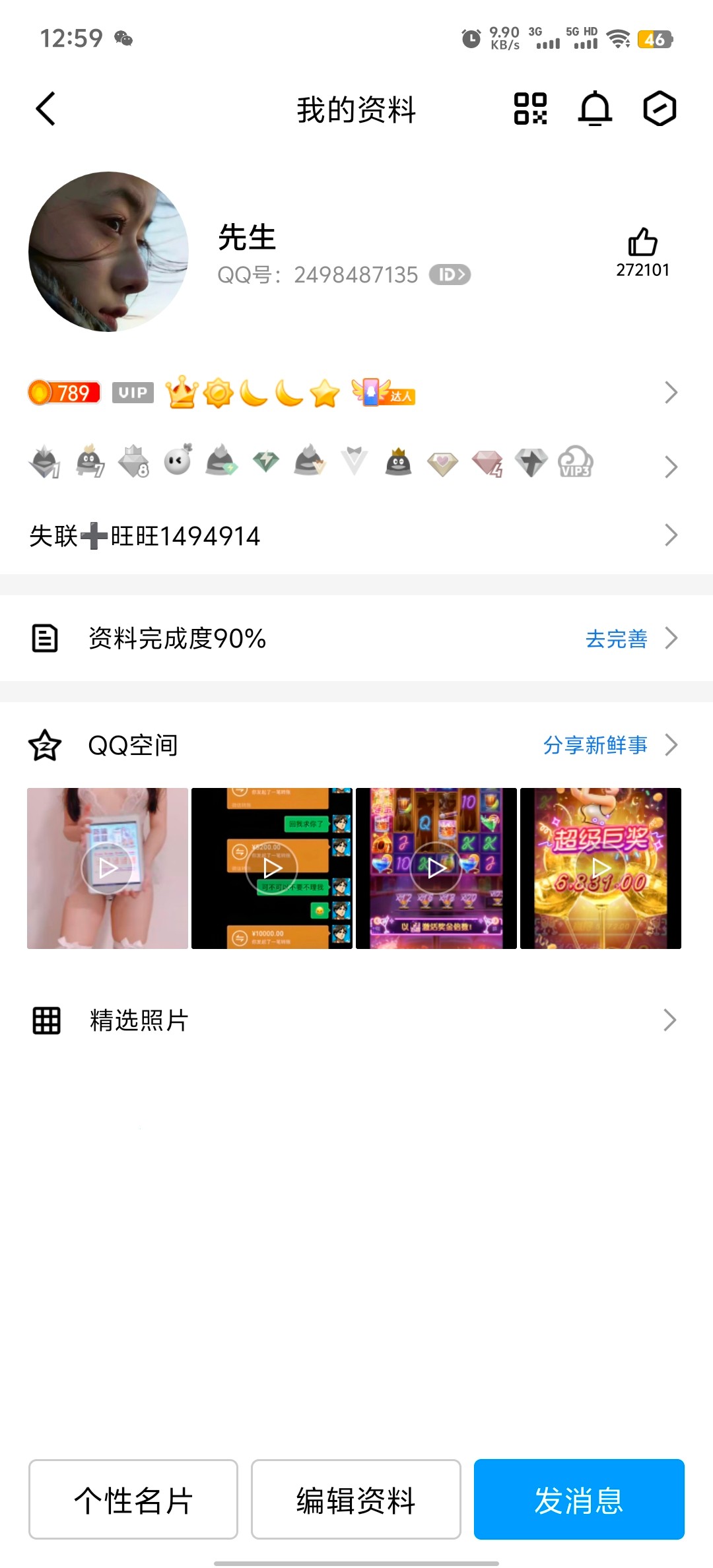Click the 去完善 link
The height and width of the screenshot is (1568, 713).
point(617,638)
